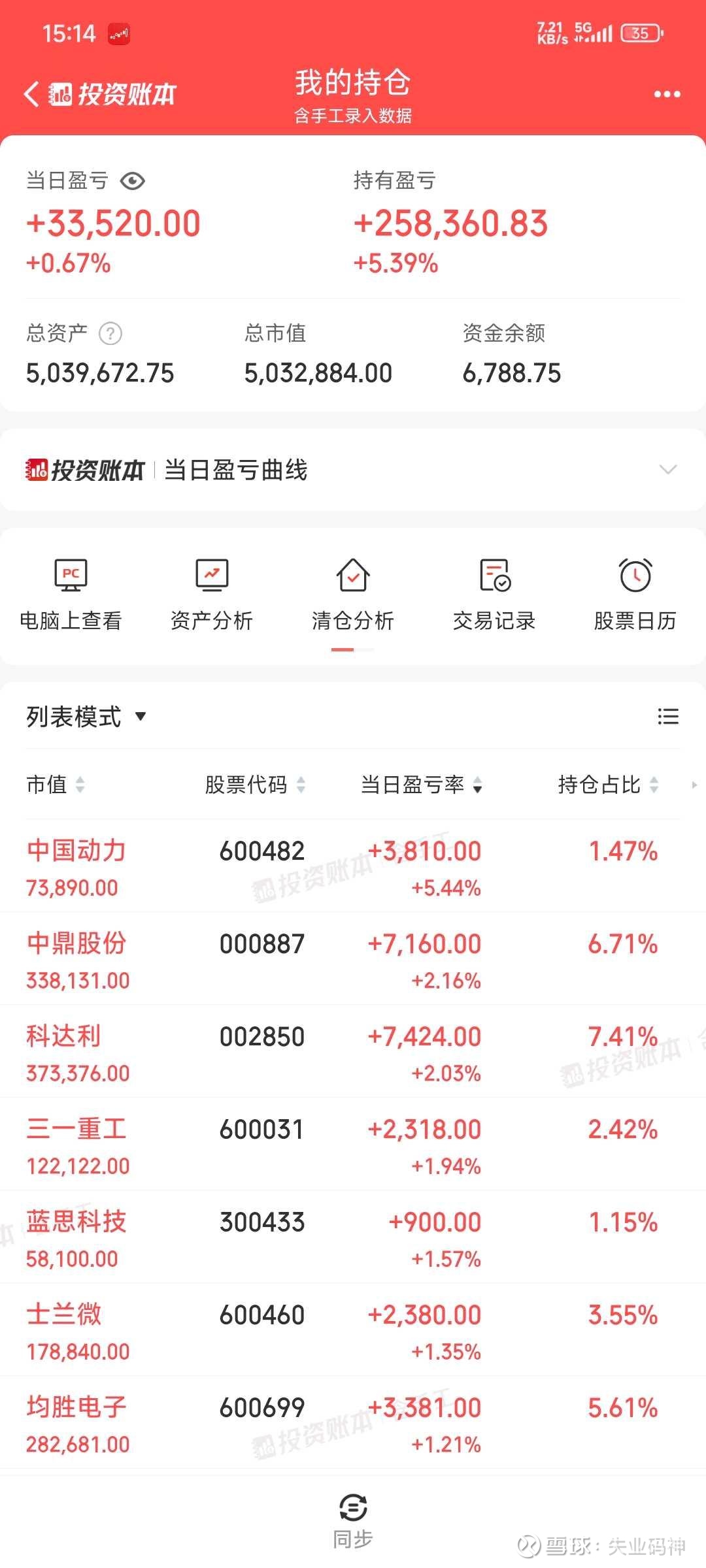Sort holdings by 持仓占比

click(x=608, y=785)
